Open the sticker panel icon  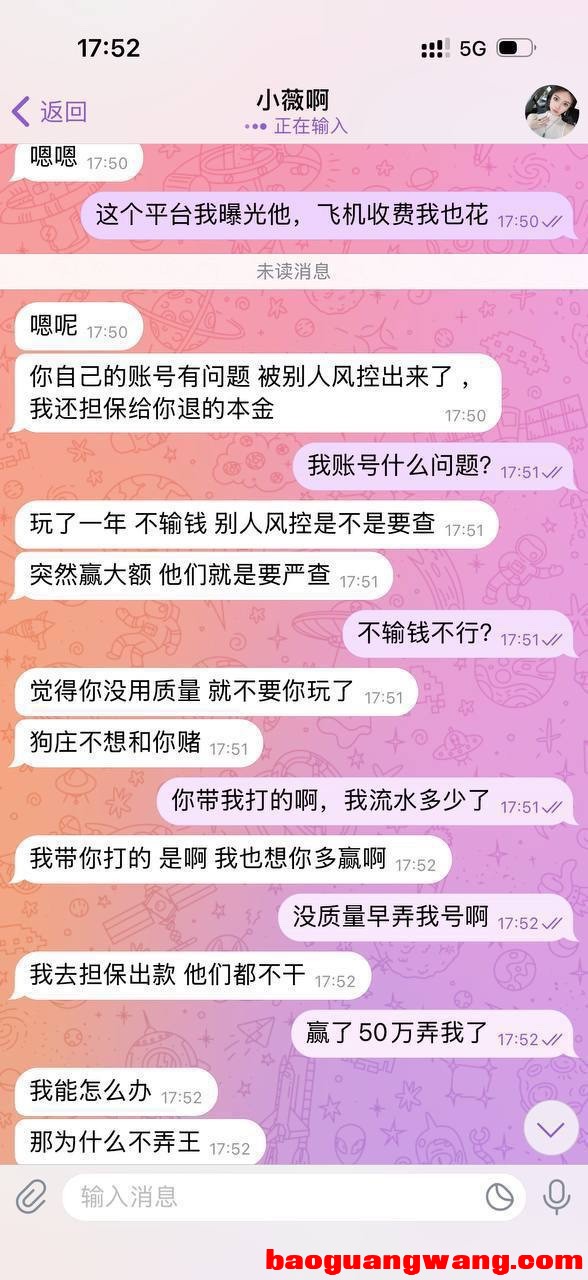coord(499,1197)
